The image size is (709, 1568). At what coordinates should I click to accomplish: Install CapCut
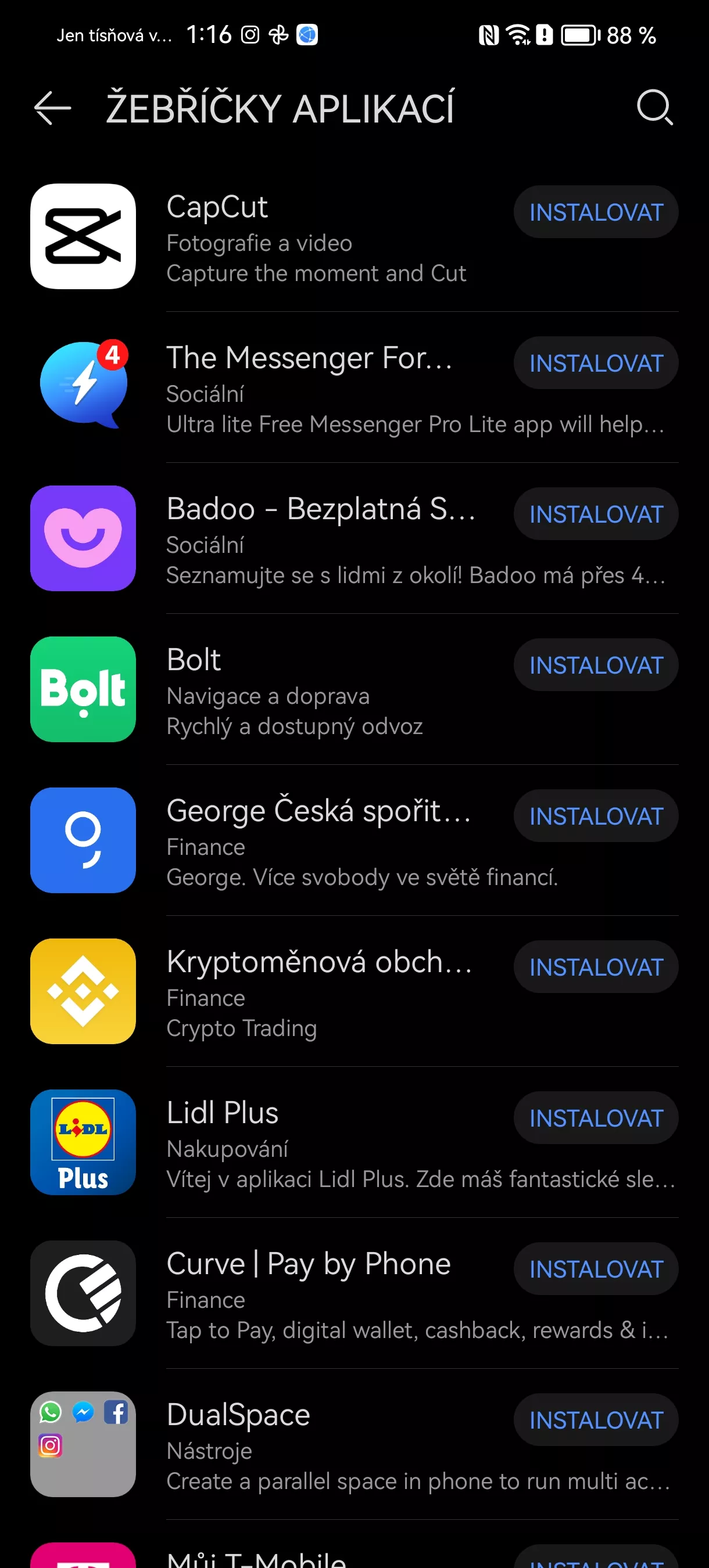tap(596, 212)
